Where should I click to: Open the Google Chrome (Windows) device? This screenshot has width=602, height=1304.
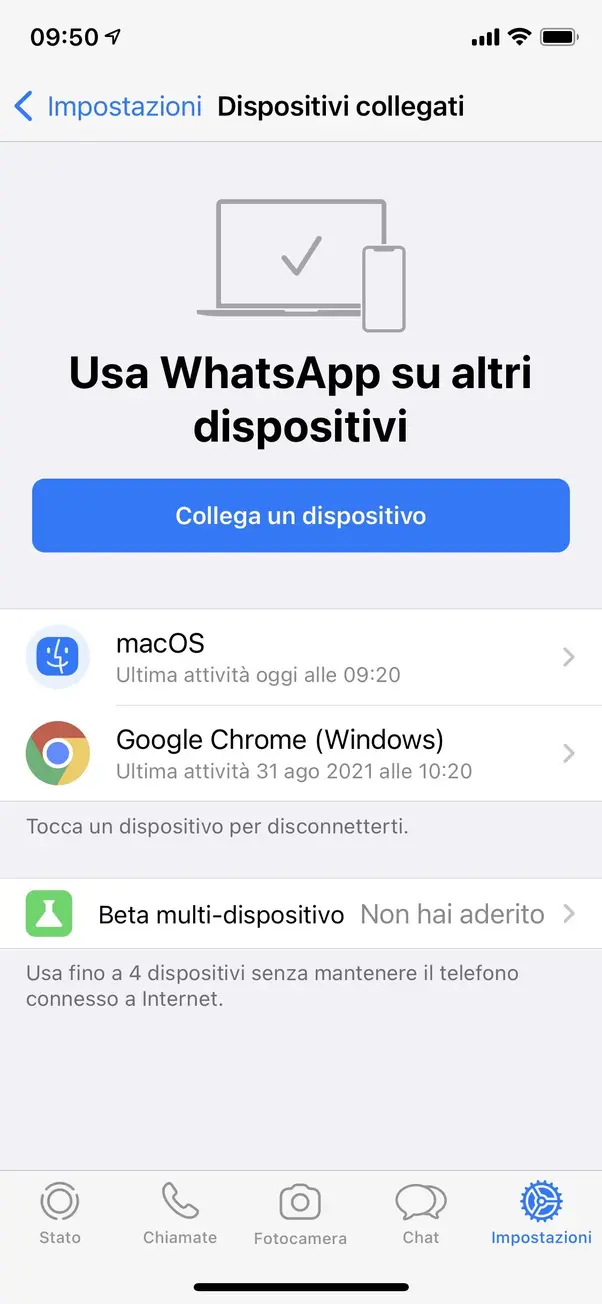tap(301, 753)
